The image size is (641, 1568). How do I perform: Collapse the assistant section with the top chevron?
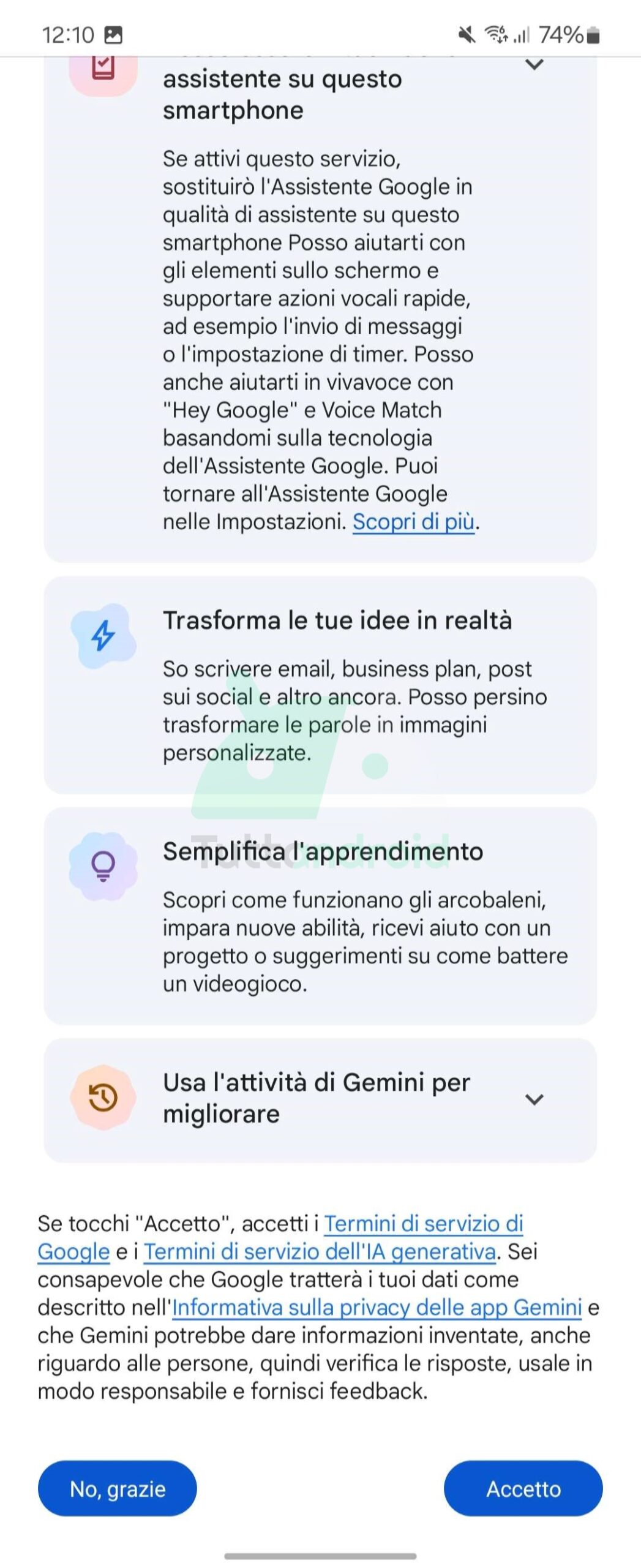tap(534, 65)
